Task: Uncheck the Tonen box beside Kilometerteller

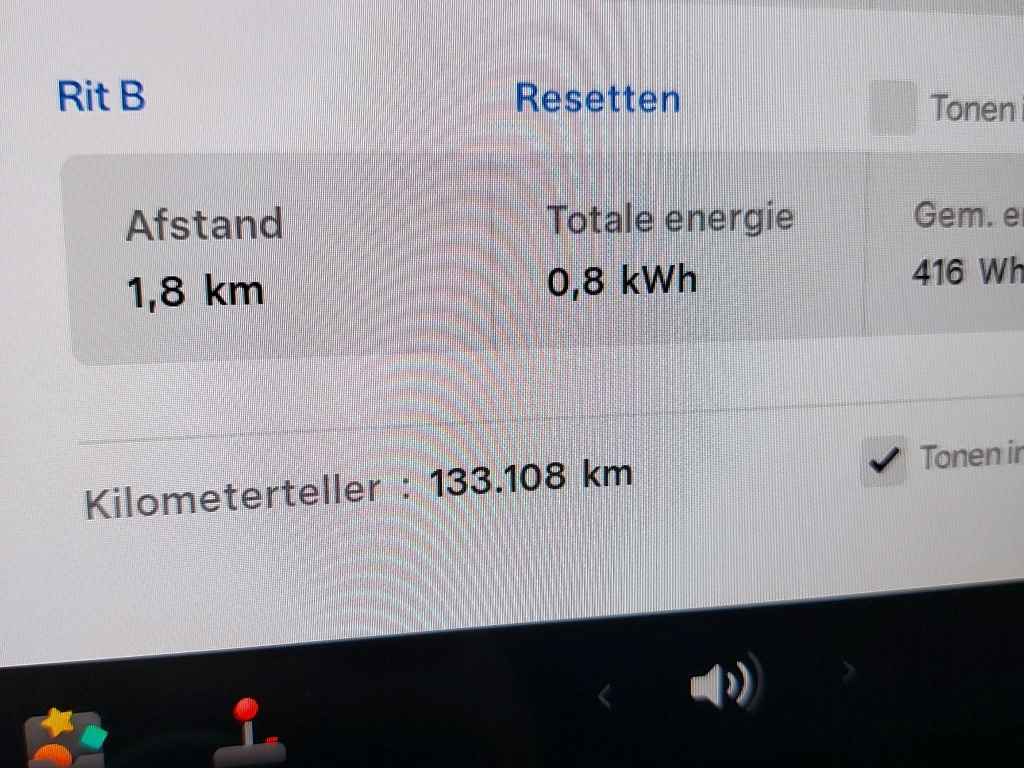Action: (x=882, y=461)
